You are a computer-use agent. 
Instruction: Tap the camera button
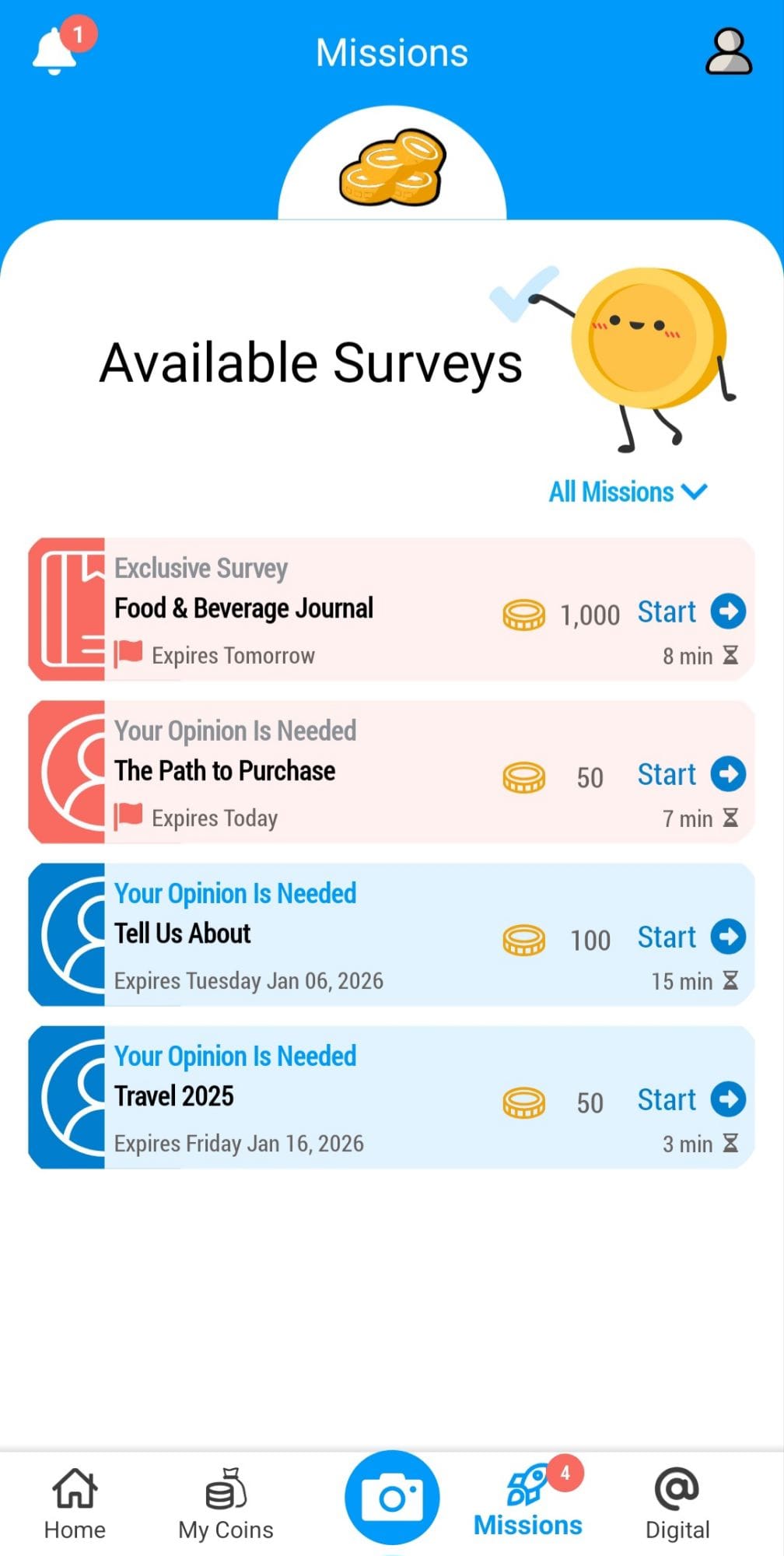392,1497
